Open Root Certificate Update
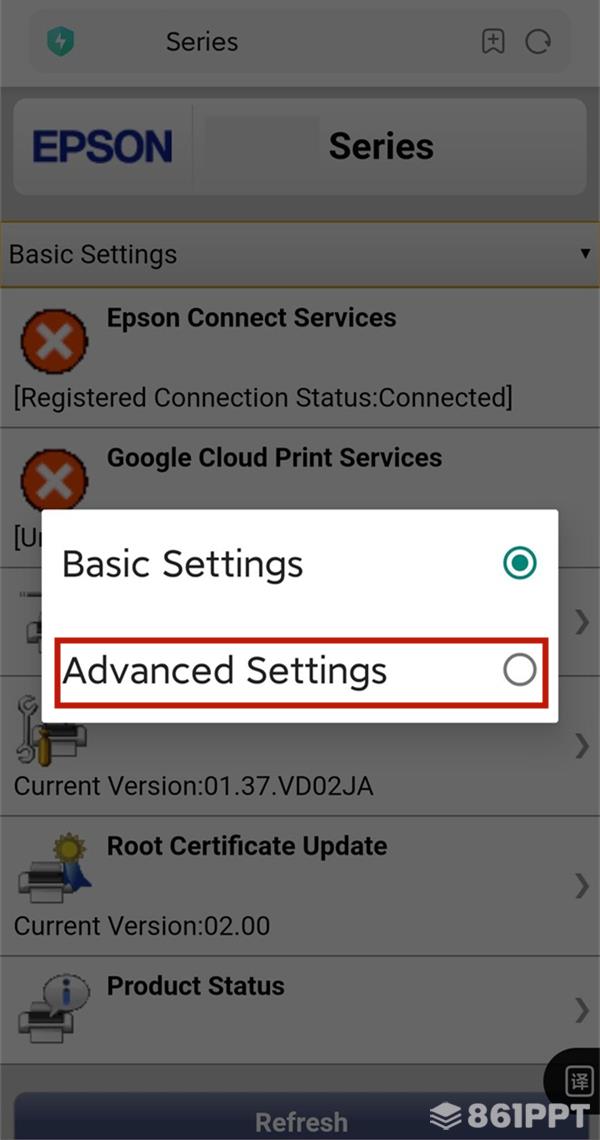This screenshot has width=600, height=1140. [300, 886]
